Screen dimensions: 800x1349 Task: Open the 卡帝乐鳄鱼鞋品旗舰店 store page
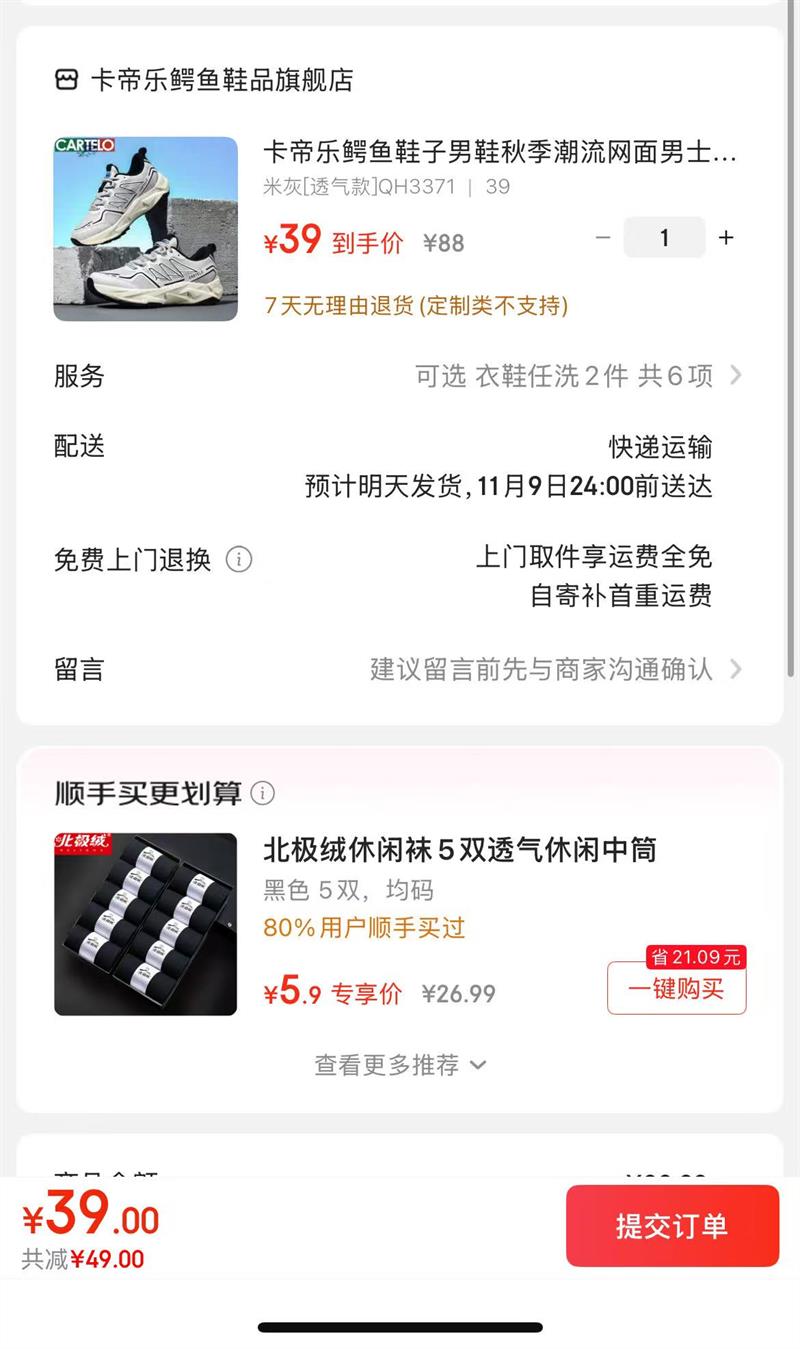[x=205, y=80]
